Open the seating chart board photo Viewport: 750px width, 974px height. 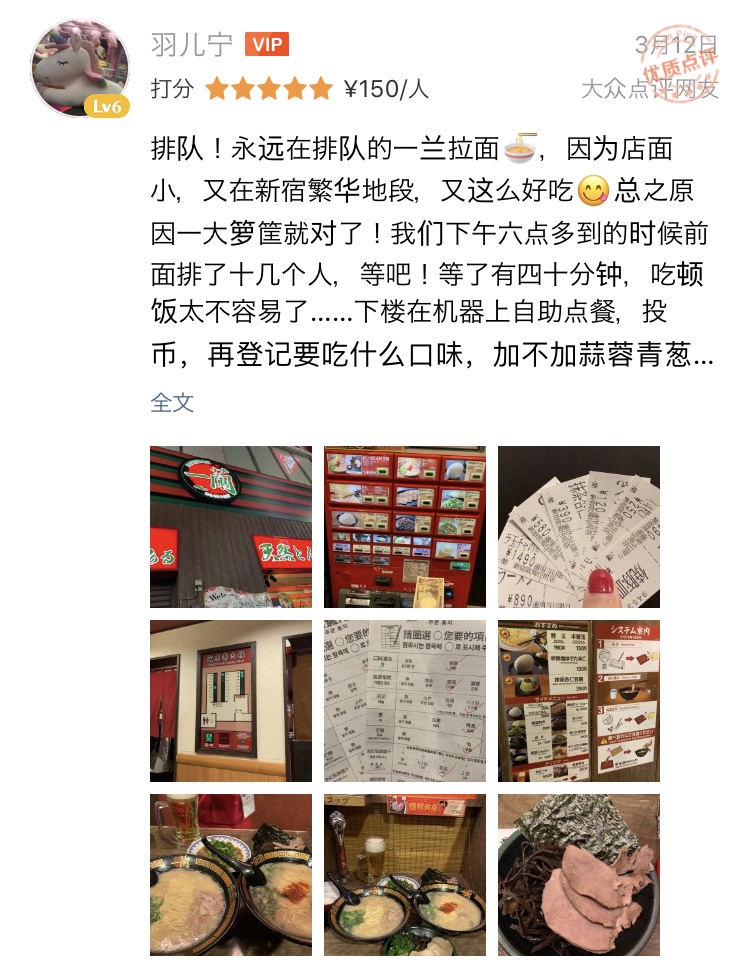click(231, 701)
